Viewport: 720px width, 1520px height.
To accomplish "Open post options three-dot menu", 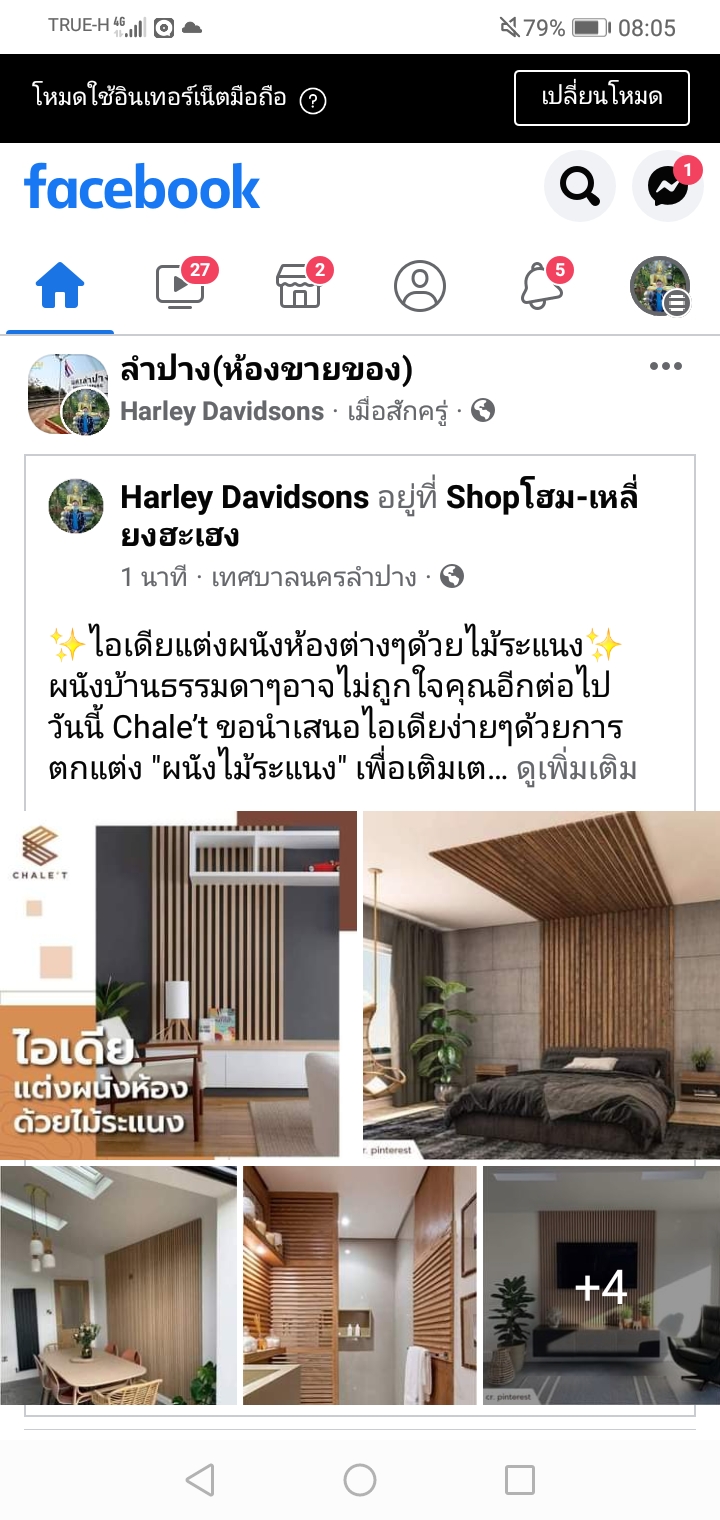I will [665, 367].
